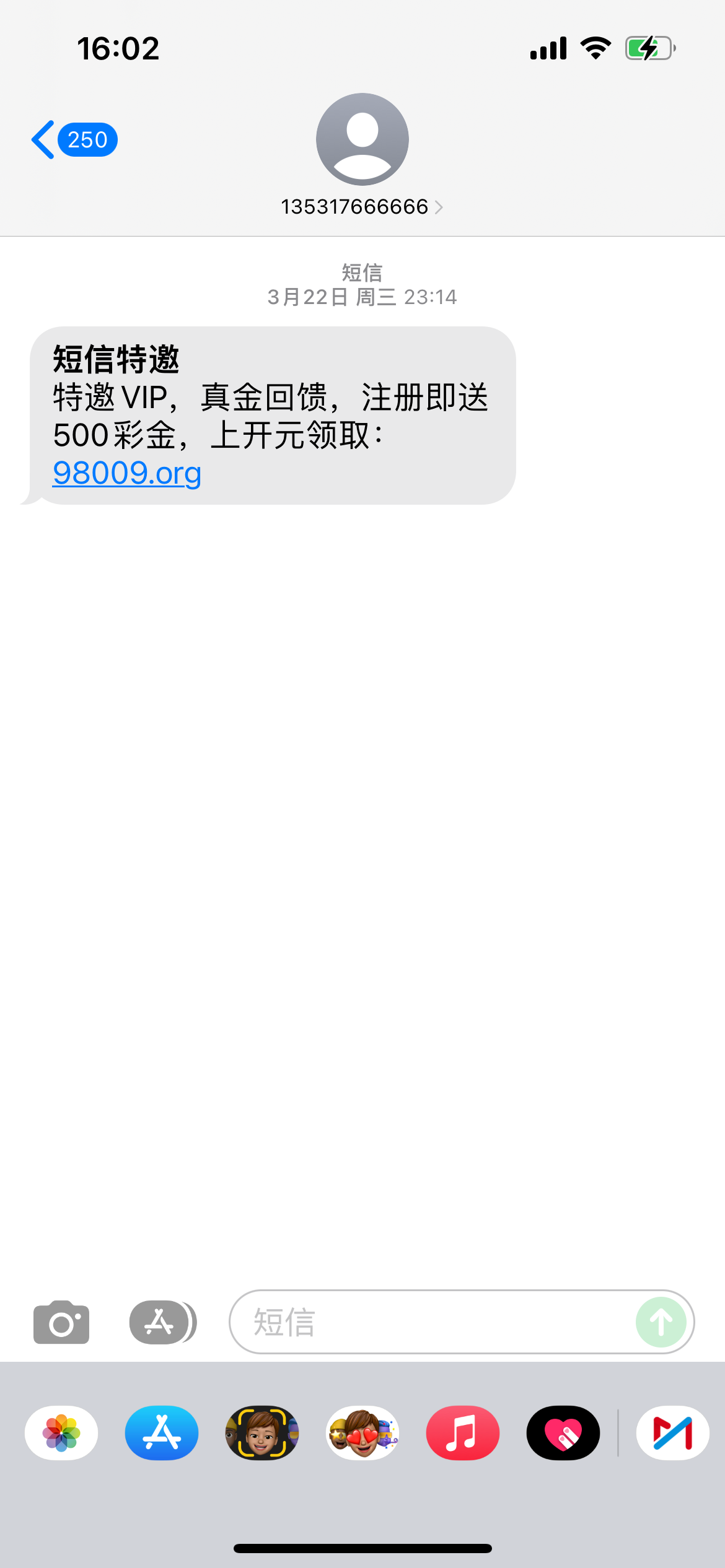Tap the contact avatar at the top
The height and width of the screenshot is (1568, 725).
pyautogui.click(x=362, y=139)
